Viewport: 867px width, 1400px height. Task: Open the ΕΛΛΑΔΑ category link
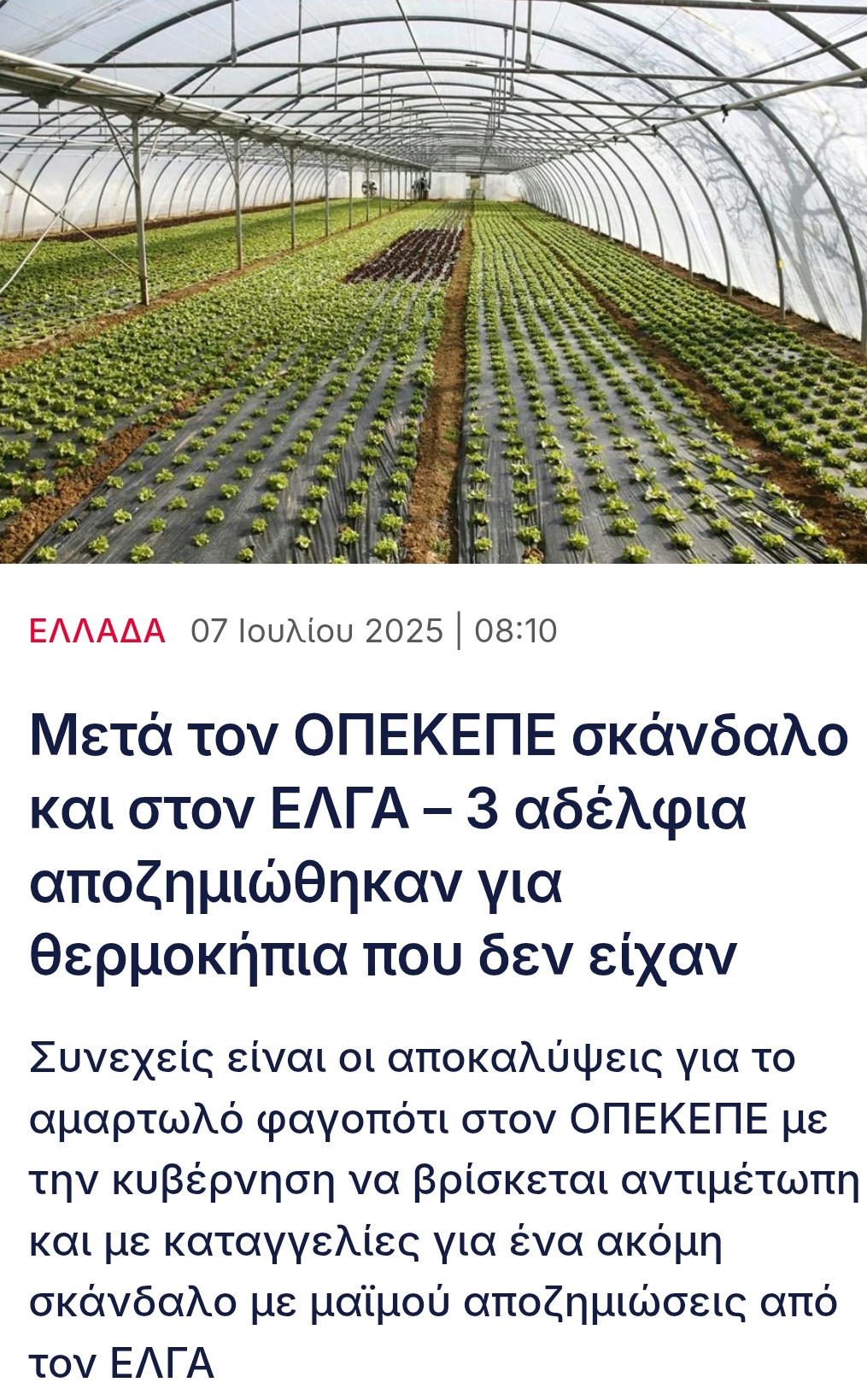coord(97,631)
